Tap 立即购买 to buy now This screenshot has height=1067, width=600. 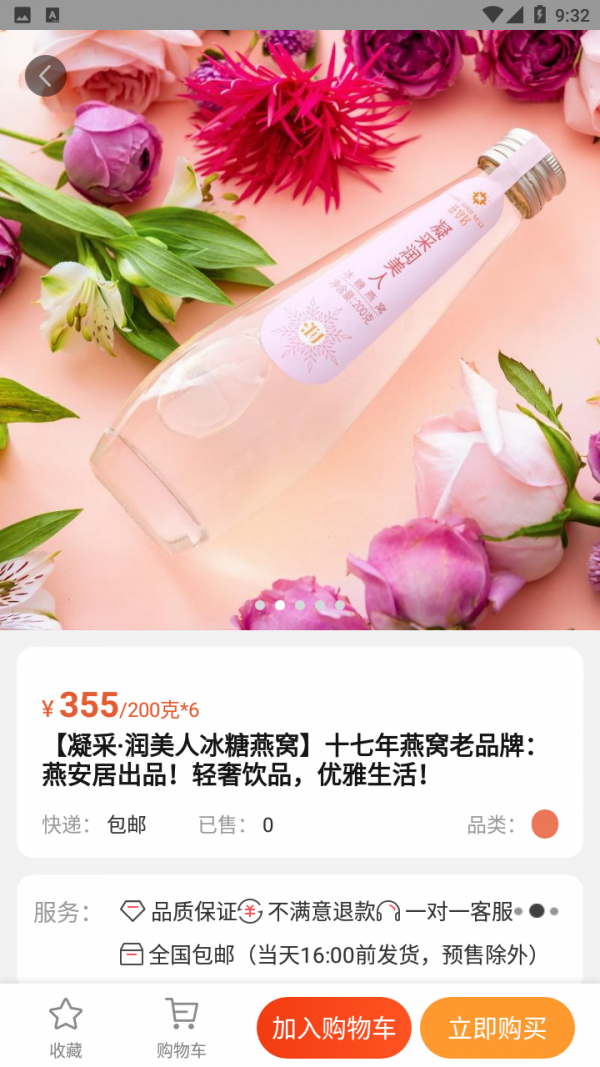(497, 1028)
